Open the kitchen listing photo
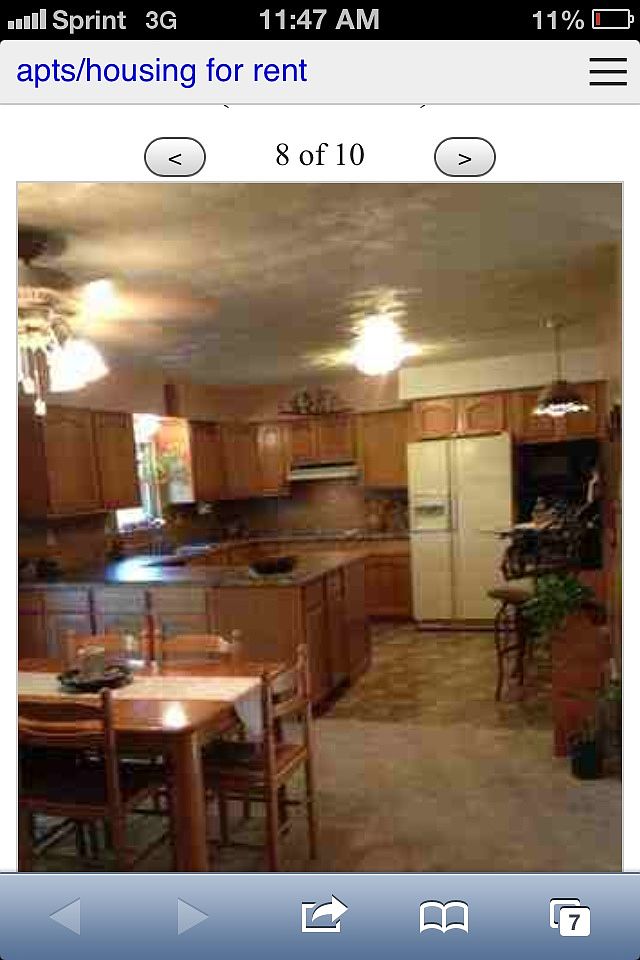Image resolution: width=640 pixels, height=960 pixels. click(320, 525)
